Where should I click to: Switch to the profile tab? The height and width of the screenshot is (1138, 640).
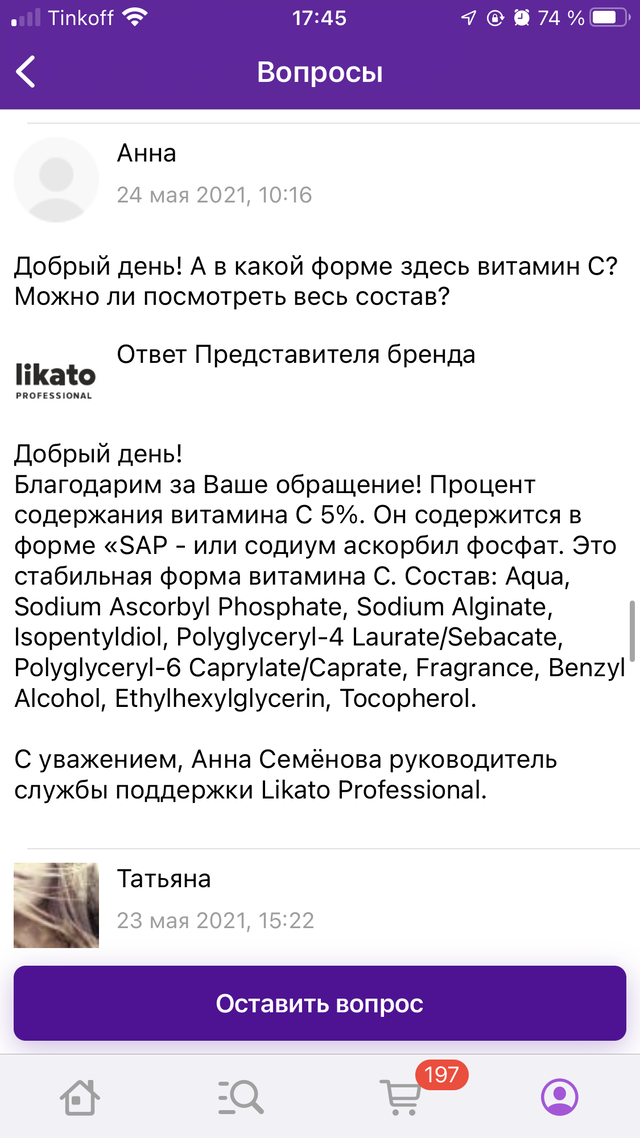560,1097
